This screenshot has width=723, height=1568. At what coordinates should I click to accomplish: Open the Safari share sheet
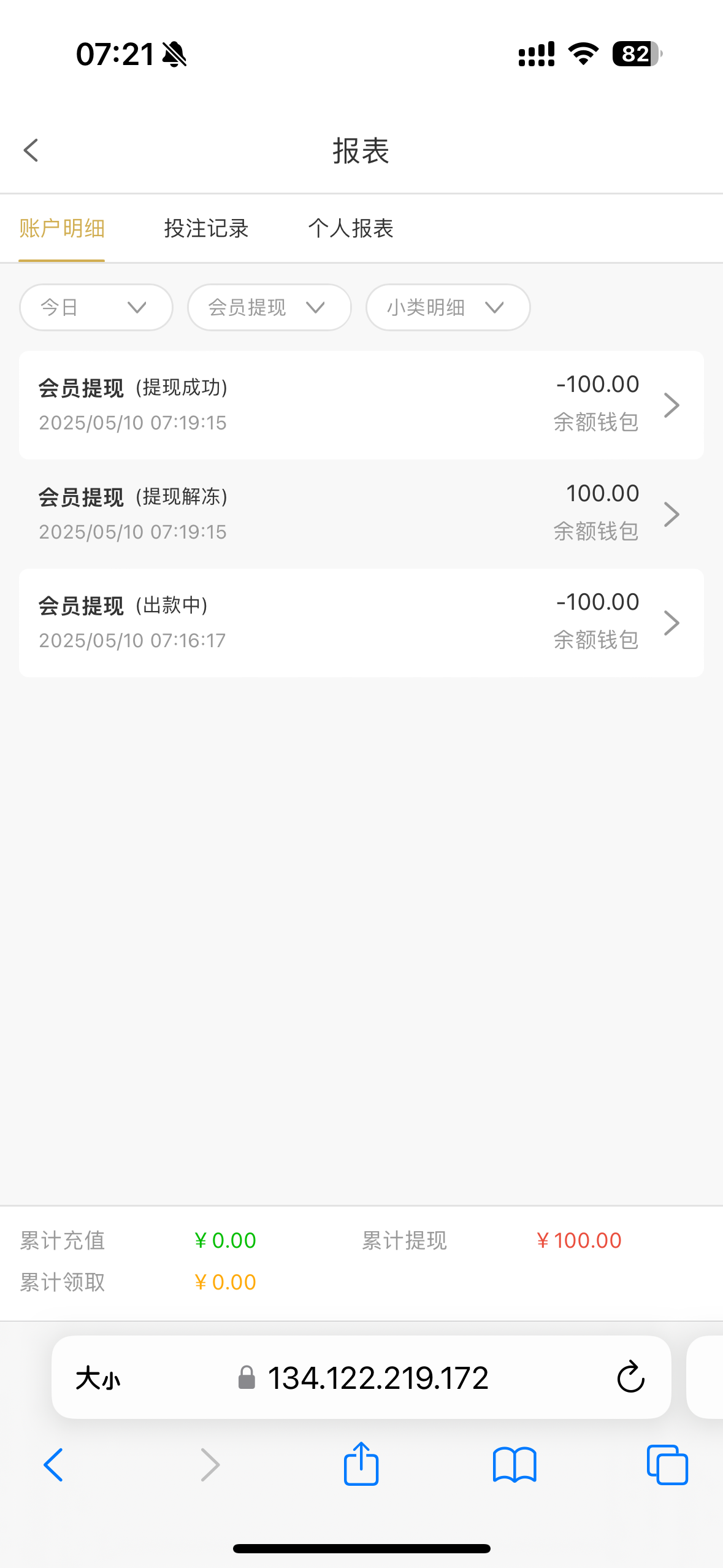361,1464
